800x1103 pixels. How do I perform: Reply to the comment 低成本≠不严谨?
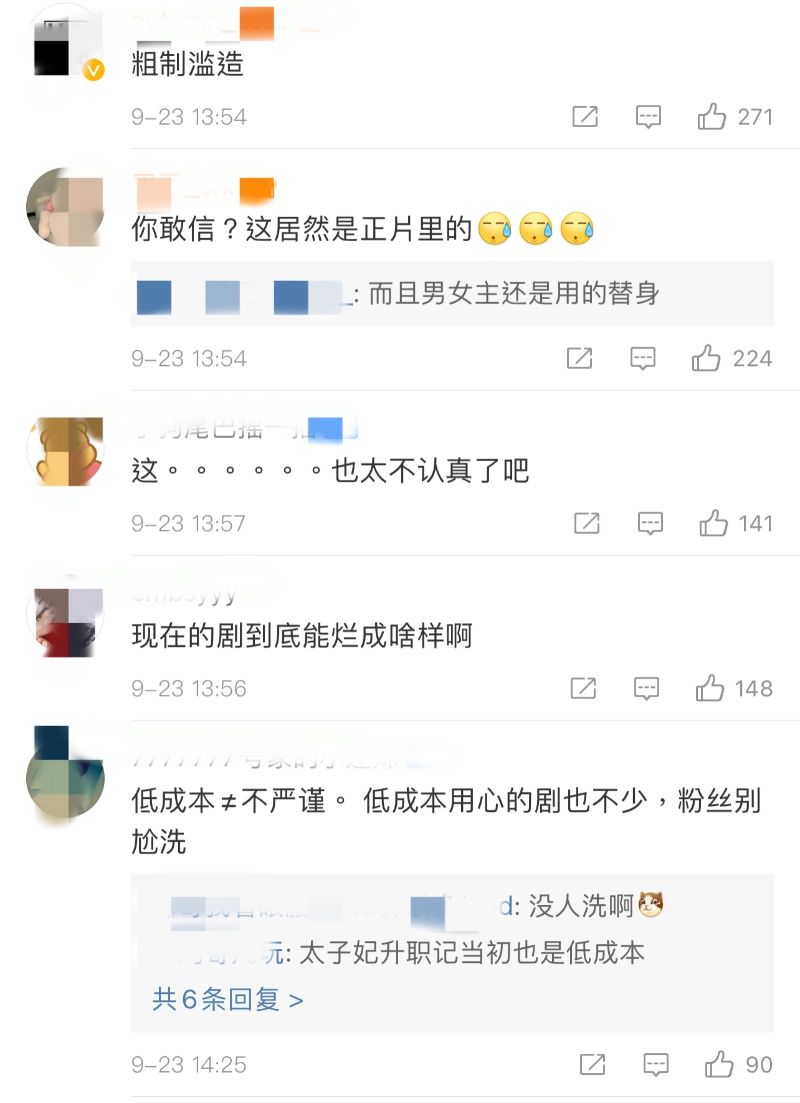coord(656,1065)
